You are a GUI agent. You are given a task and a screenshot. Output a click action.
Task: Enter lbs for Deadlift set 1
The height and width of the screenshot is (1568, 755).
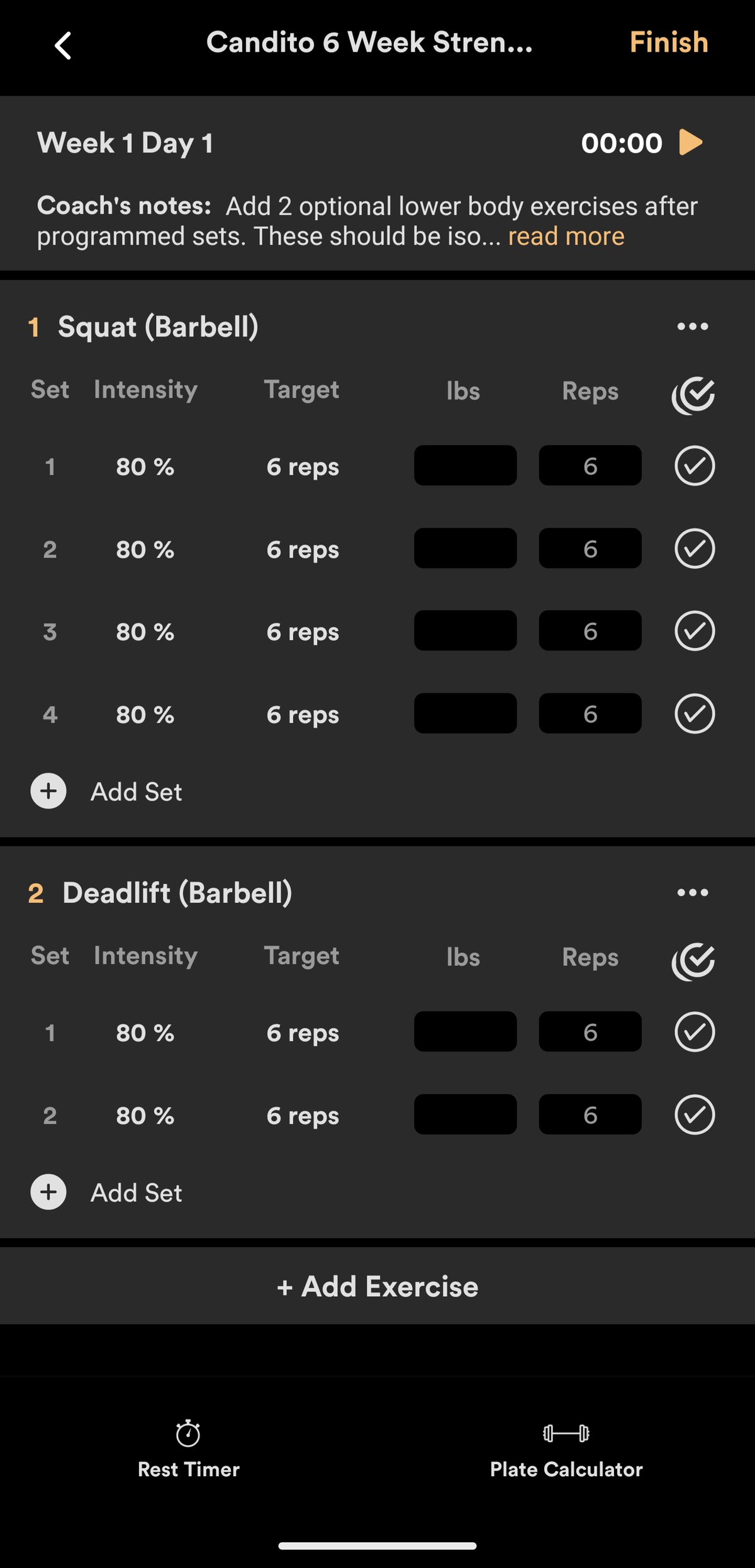(466, 1031)
